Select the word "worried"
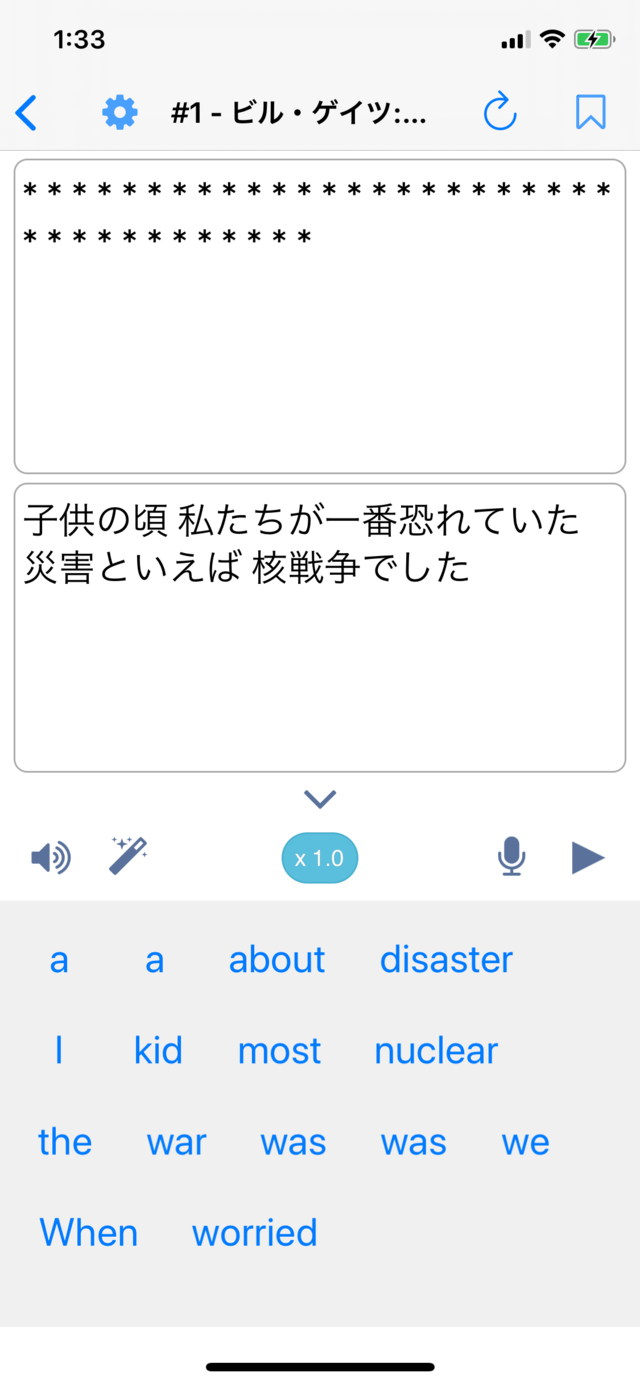Screen dimensions: 640x1385 254,1233
